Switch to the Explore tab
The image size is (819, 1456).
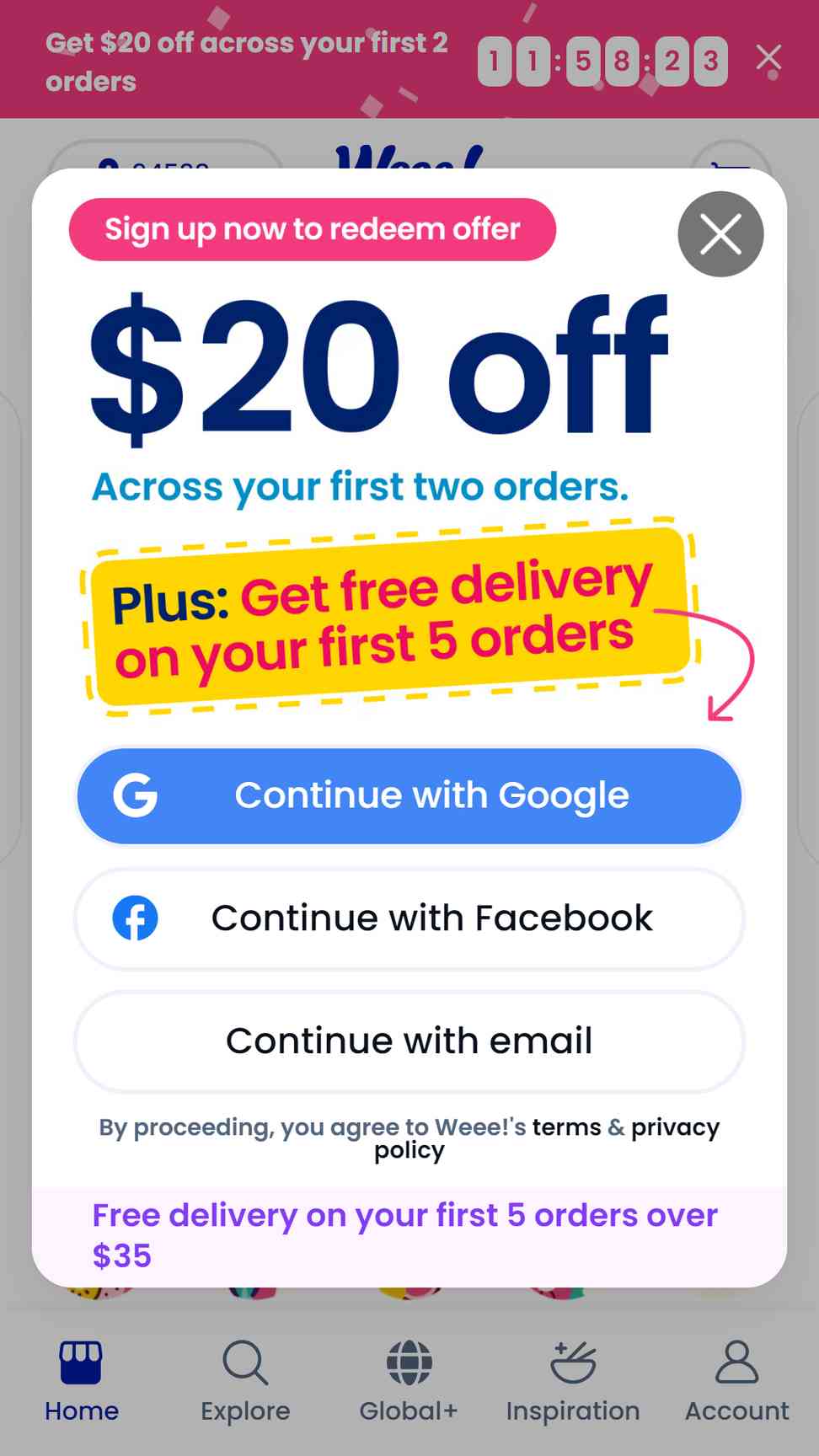(x=245, y=1380)
